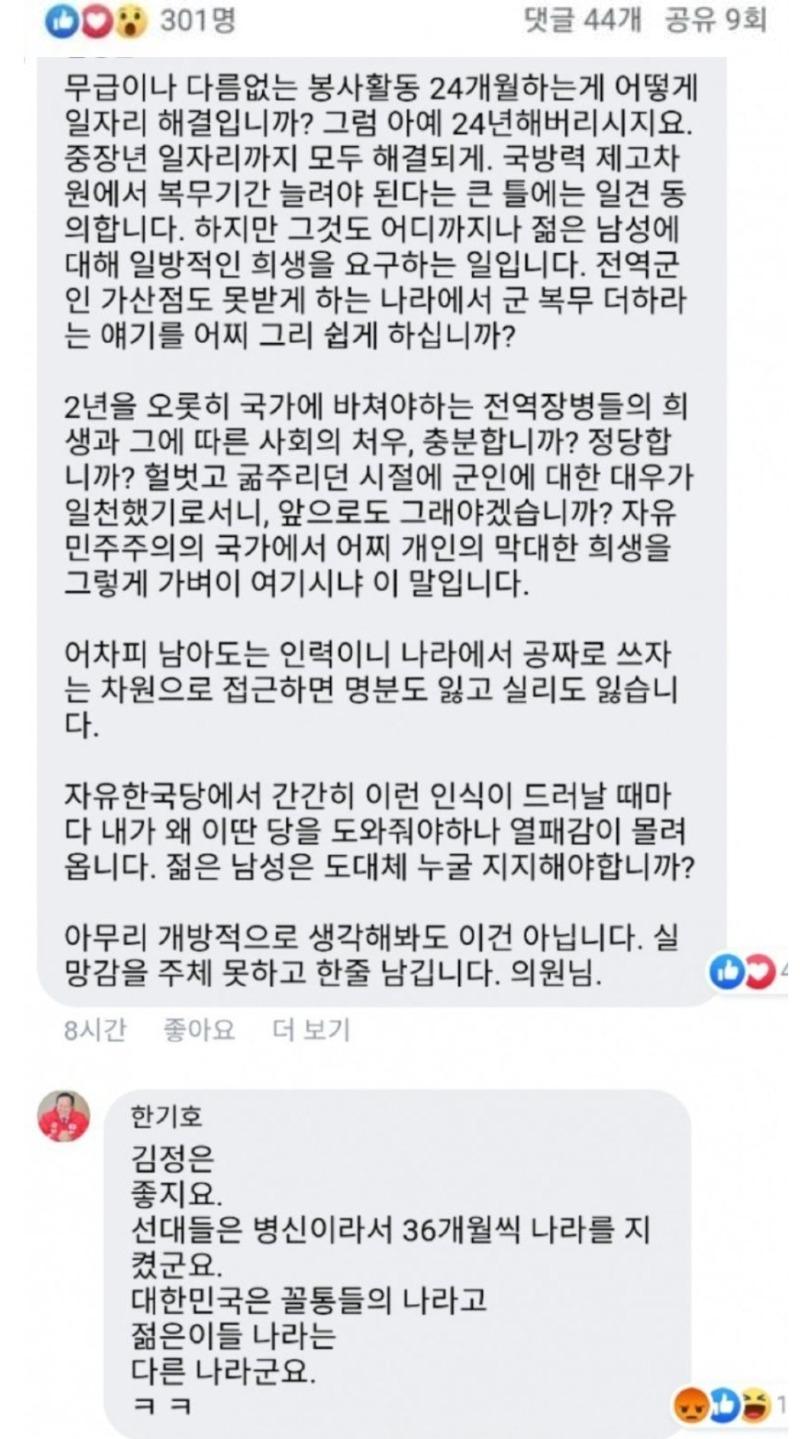Tap 더 보기 under the long comment
800x1439 pixels.
(311, 1030)
